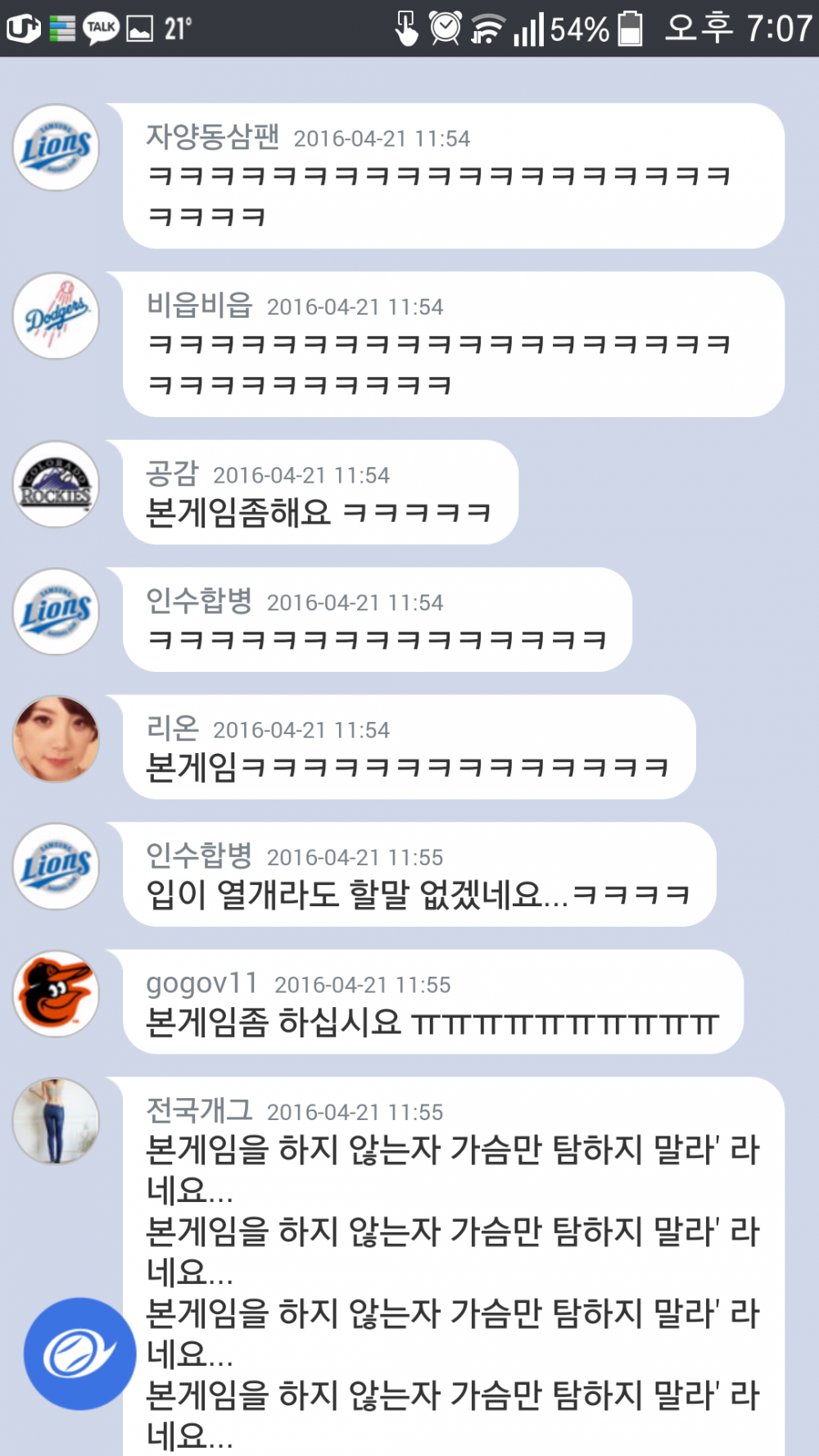Open the Colorado Rockies avatar of 공감
Screen dimensions: 819x1456
(55, 482)
